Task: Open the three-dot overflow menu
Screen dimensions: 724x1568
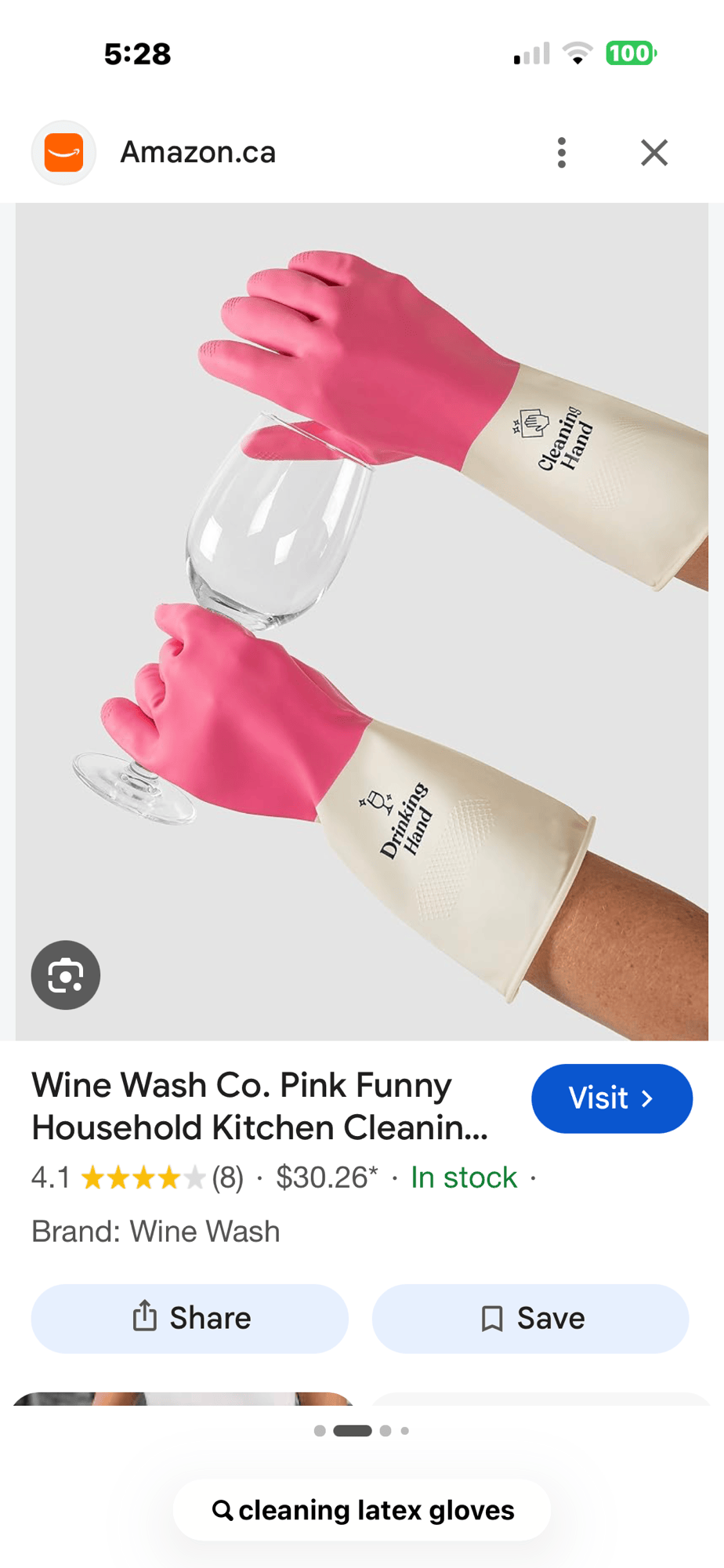Action: [561, 153]
